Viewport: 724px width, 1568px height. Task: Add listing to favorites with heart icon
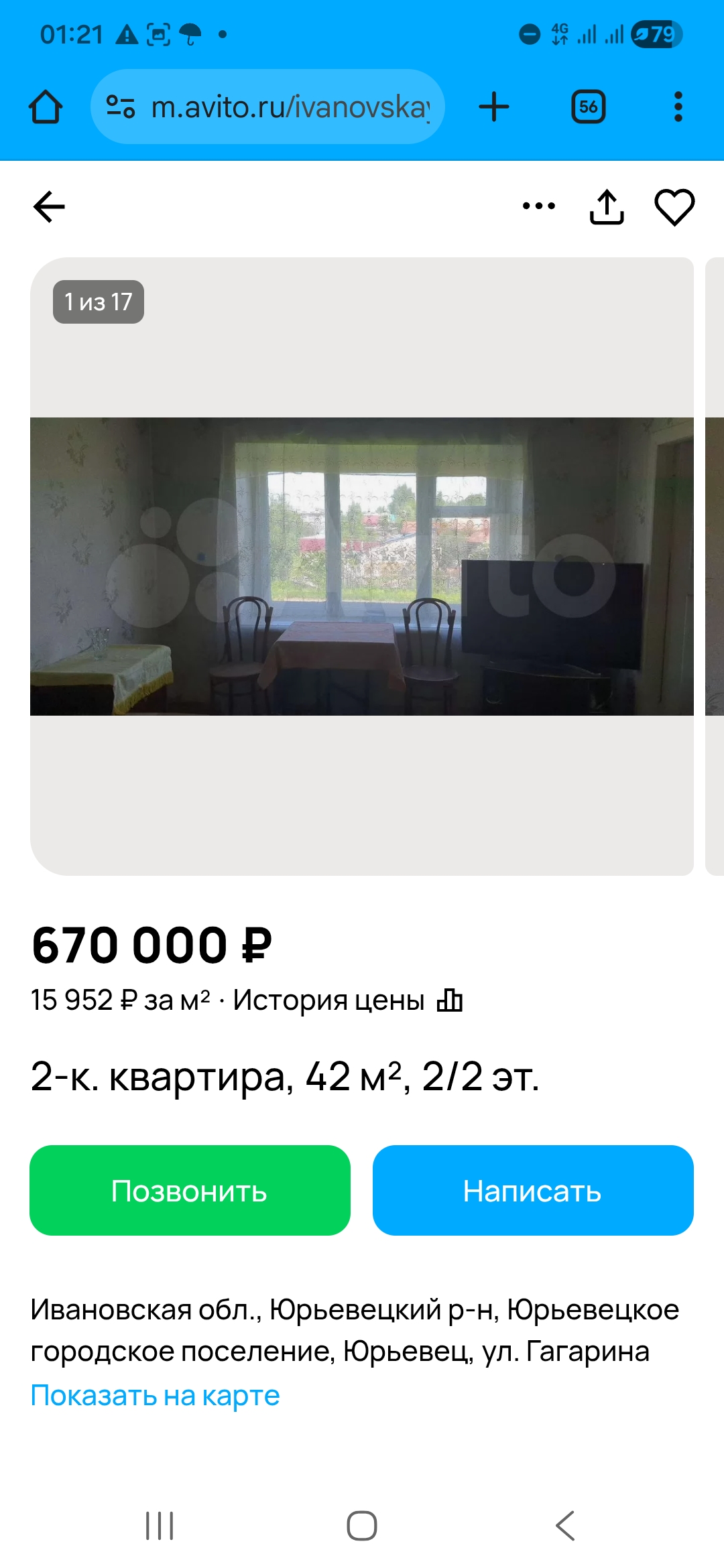674,206
